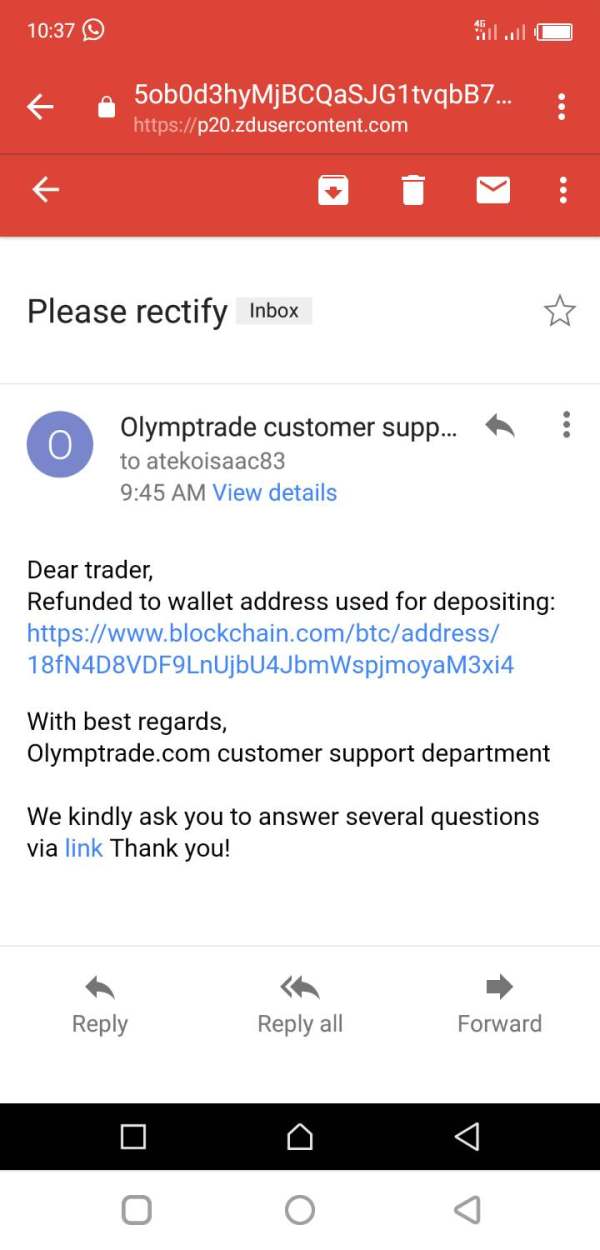The height and width of the screenshot is (1250, 600).
Task: Tap the back arrow beside the page URL
Action: [40, 107]
